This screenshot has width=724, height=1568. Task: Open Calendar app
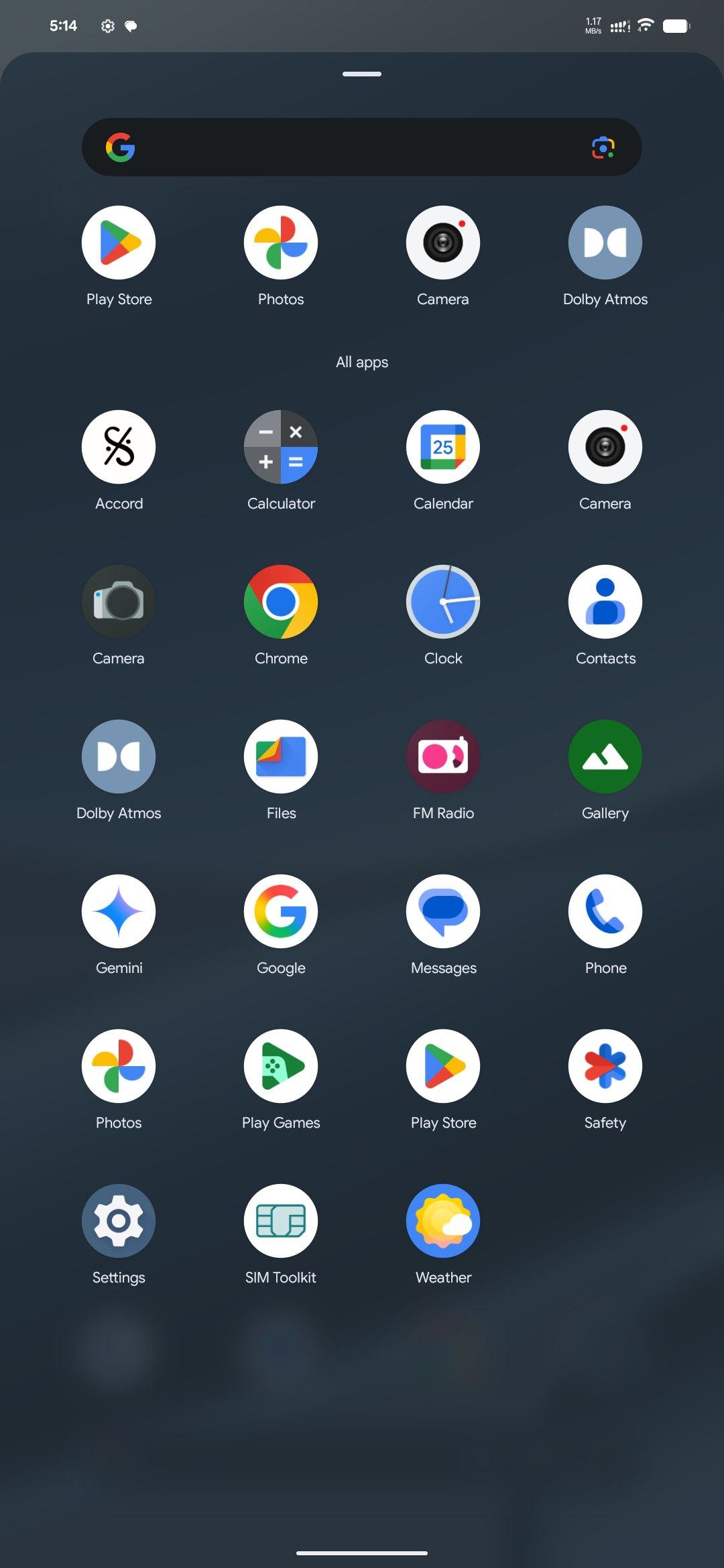(x=443, y=447)
